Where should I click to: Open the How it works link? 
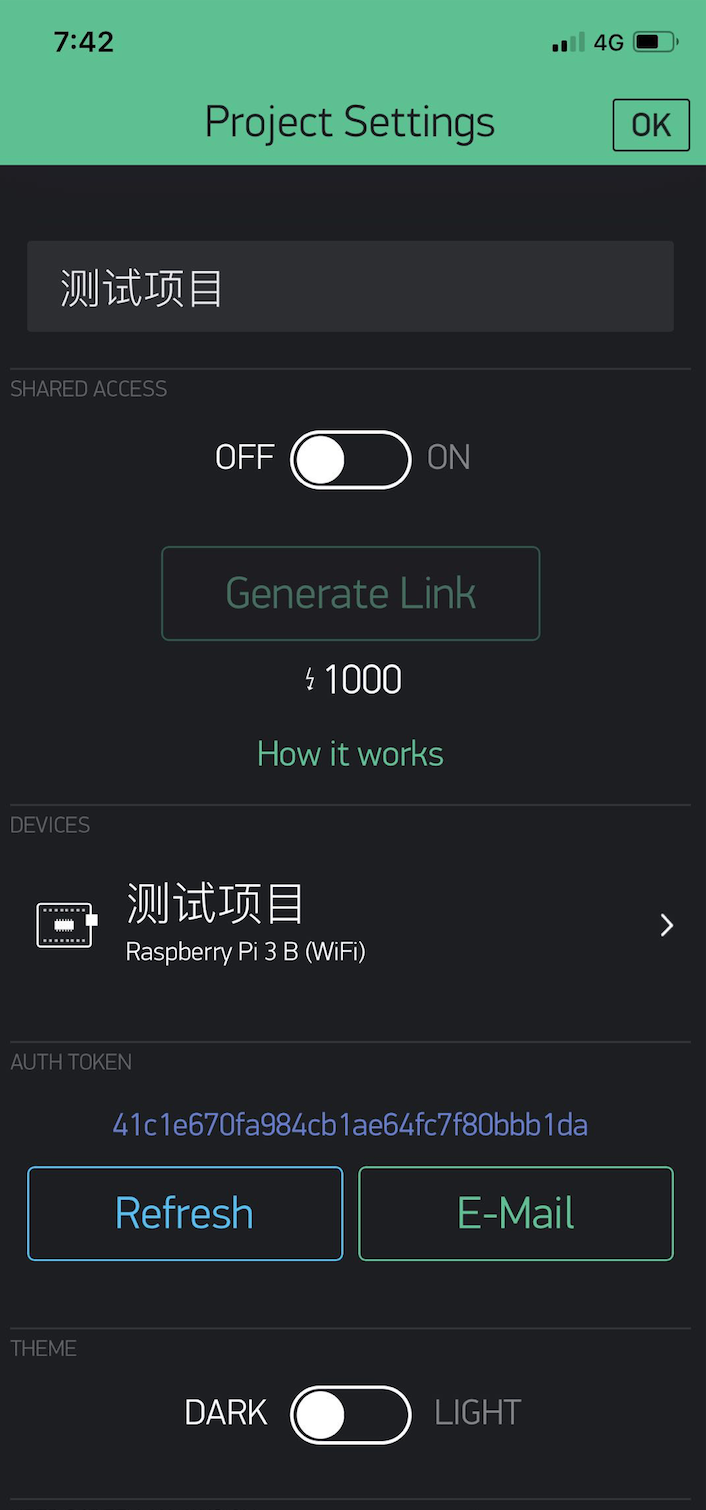350,753
